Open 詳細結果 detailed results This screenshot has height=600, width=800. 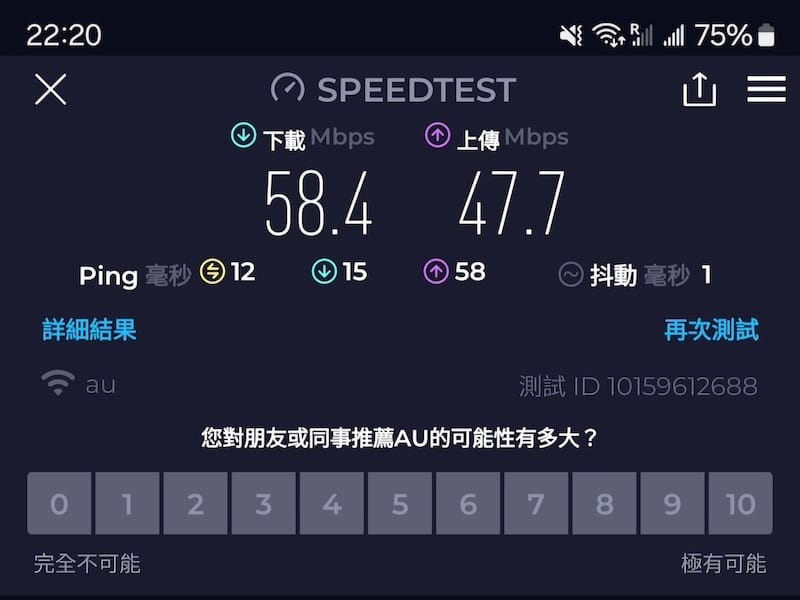89,329
